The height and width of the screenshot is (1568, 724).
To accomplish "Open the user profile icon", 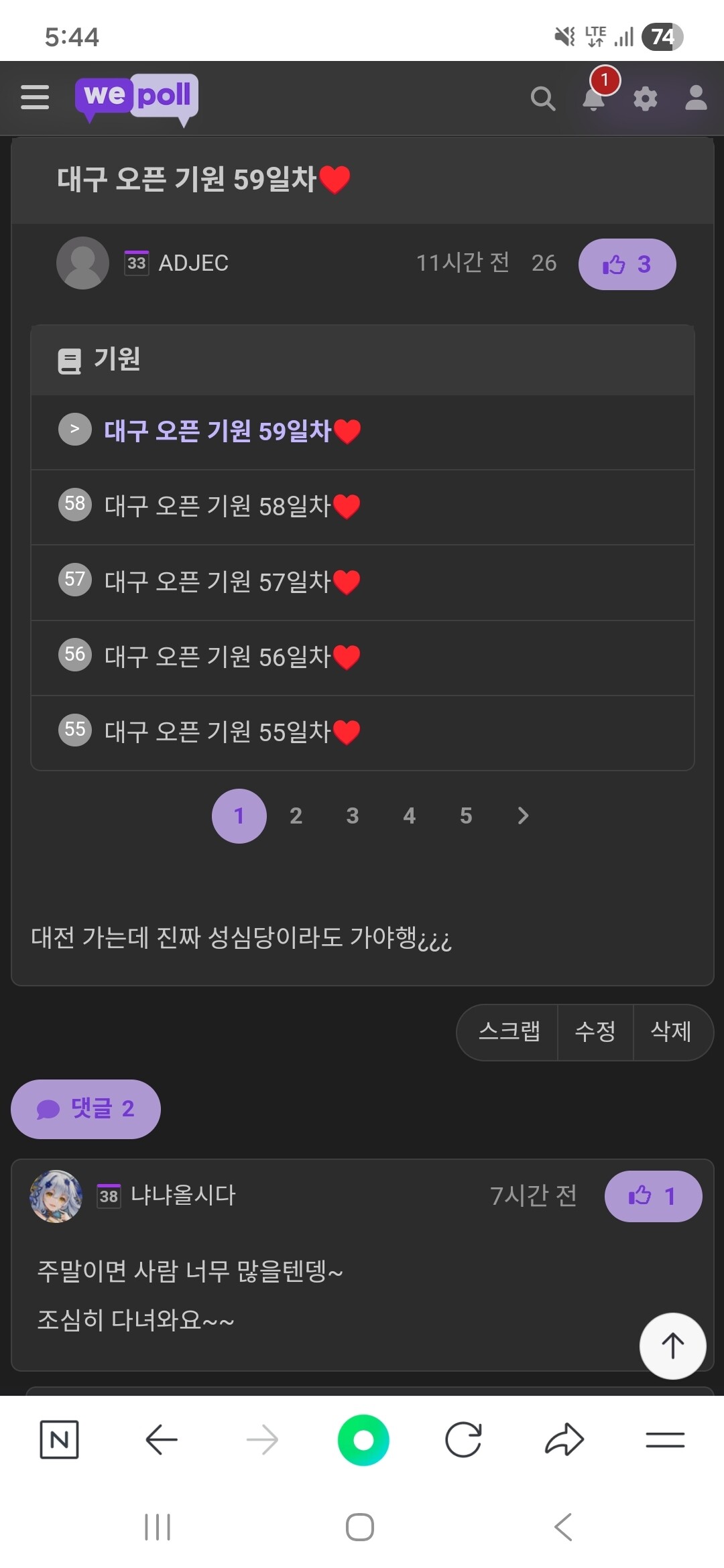I will click(x=696, y=98).
